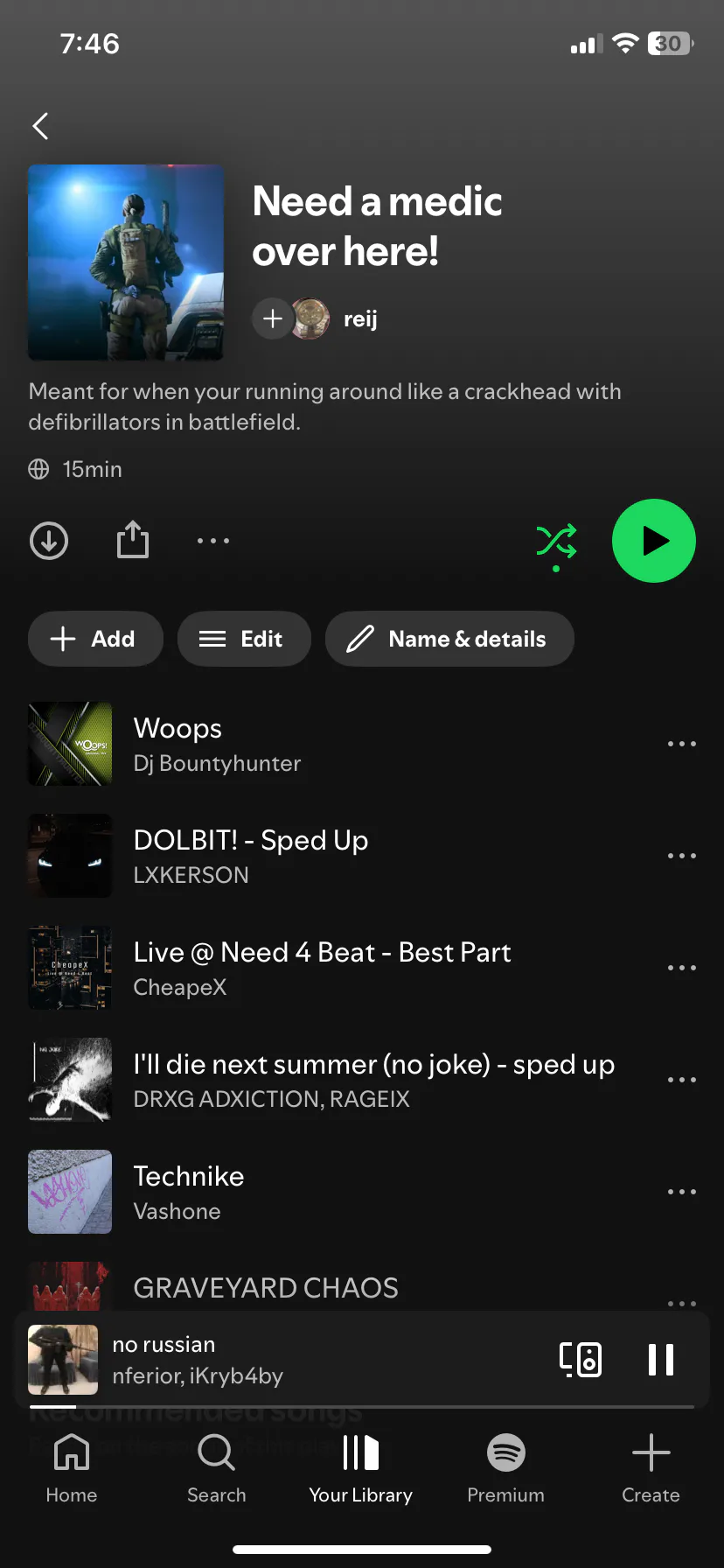
Task: Play I'll die next summer track
Action: click(x=350, y=1080)
